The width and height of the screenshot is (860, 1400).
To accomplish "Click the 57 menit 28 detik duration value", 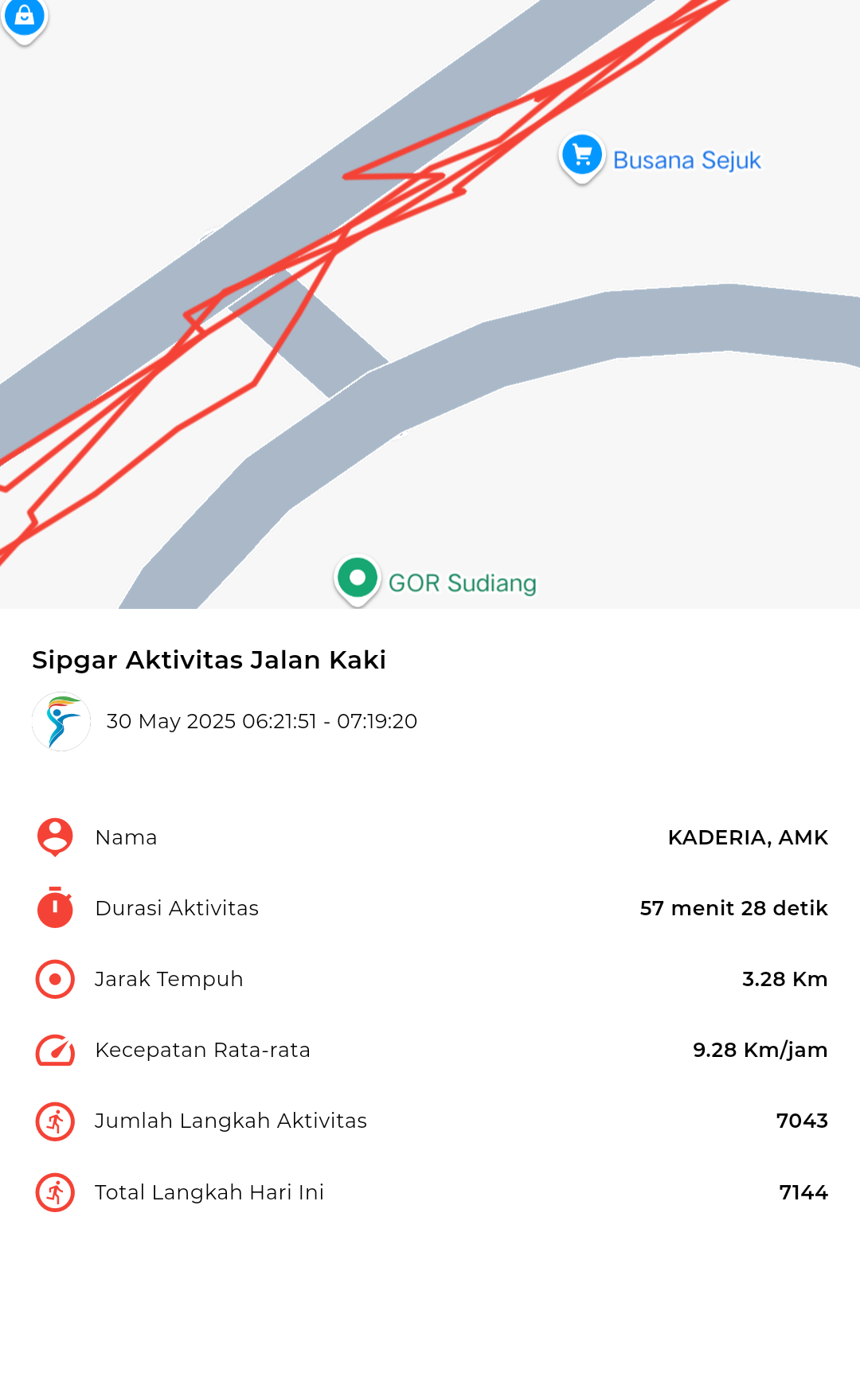I will [733, 907].
